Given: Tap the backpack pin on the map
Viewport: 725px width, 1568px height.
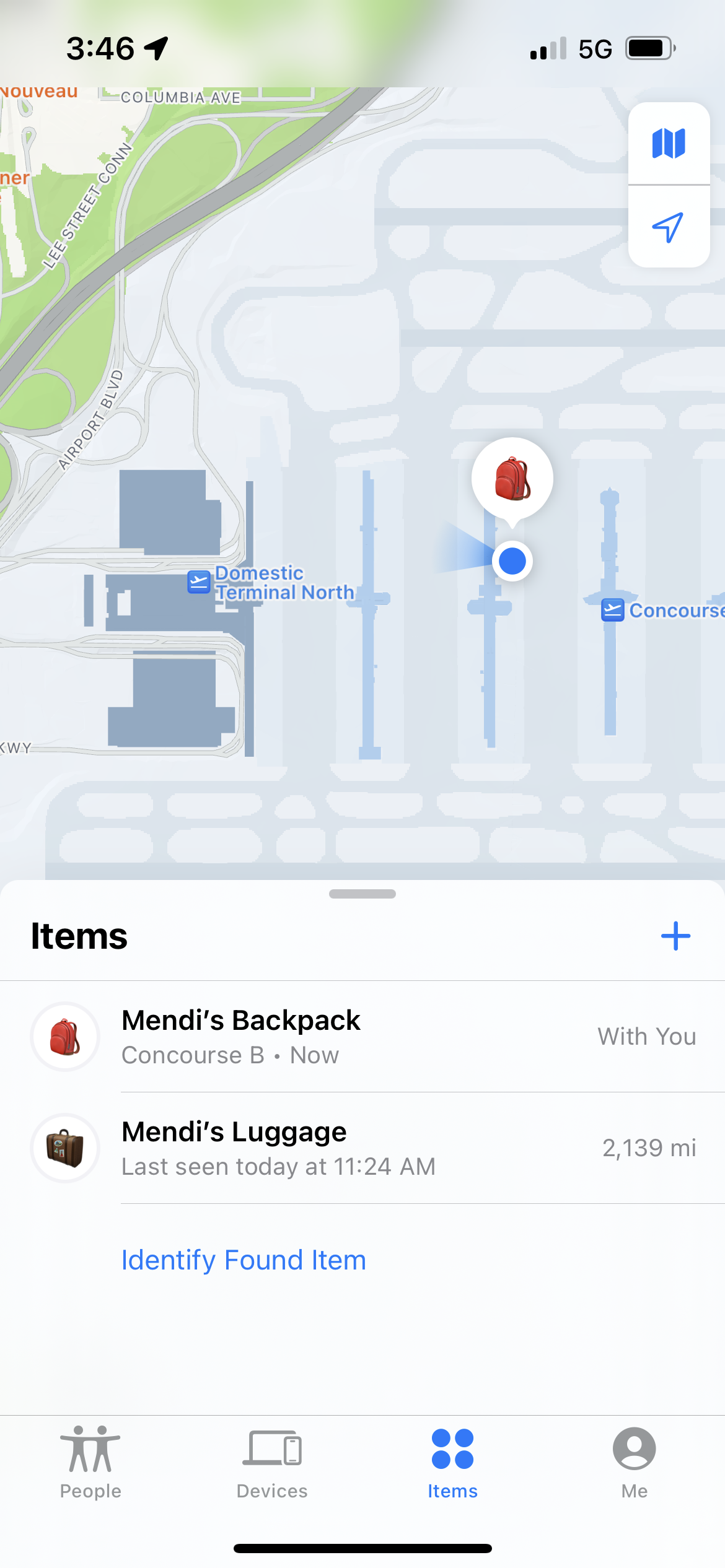Looking at the screenshot, I should click(512, 479).
